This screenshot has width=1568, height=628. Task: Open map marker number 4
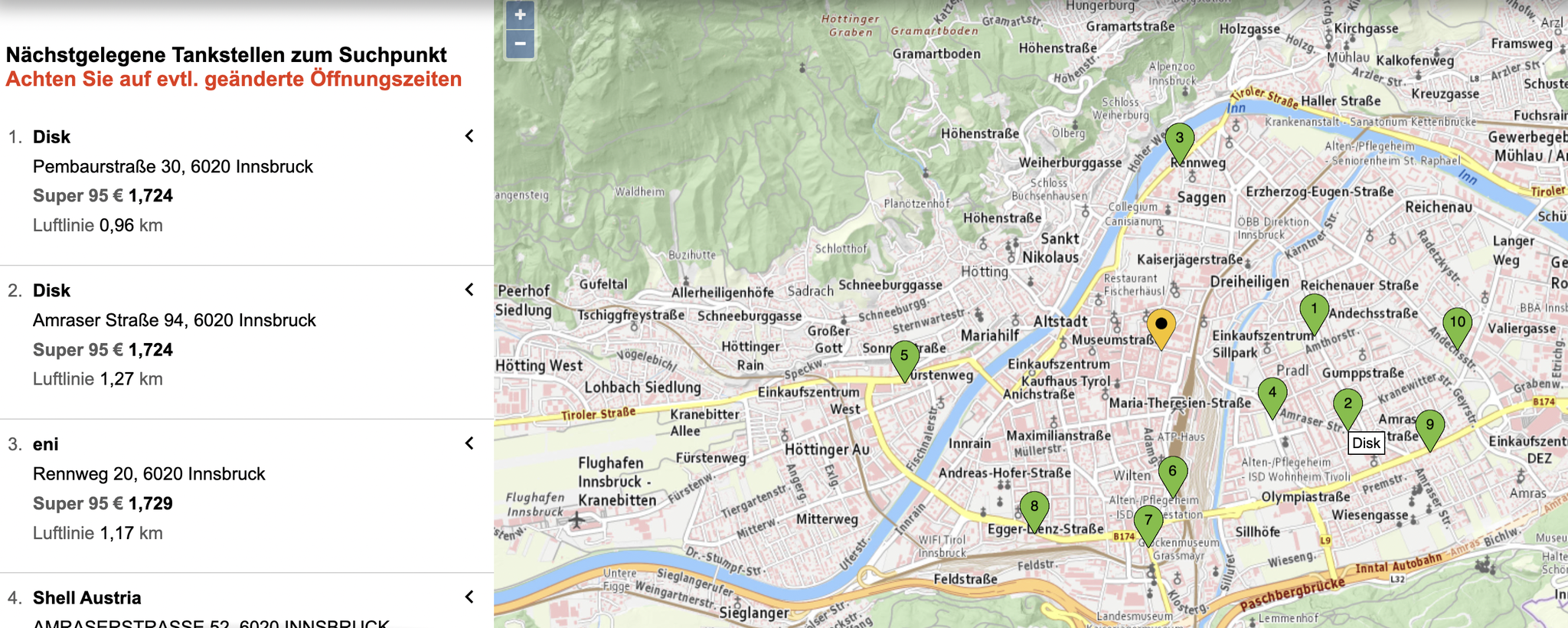pyautogui.click(x=1272, y=394)
